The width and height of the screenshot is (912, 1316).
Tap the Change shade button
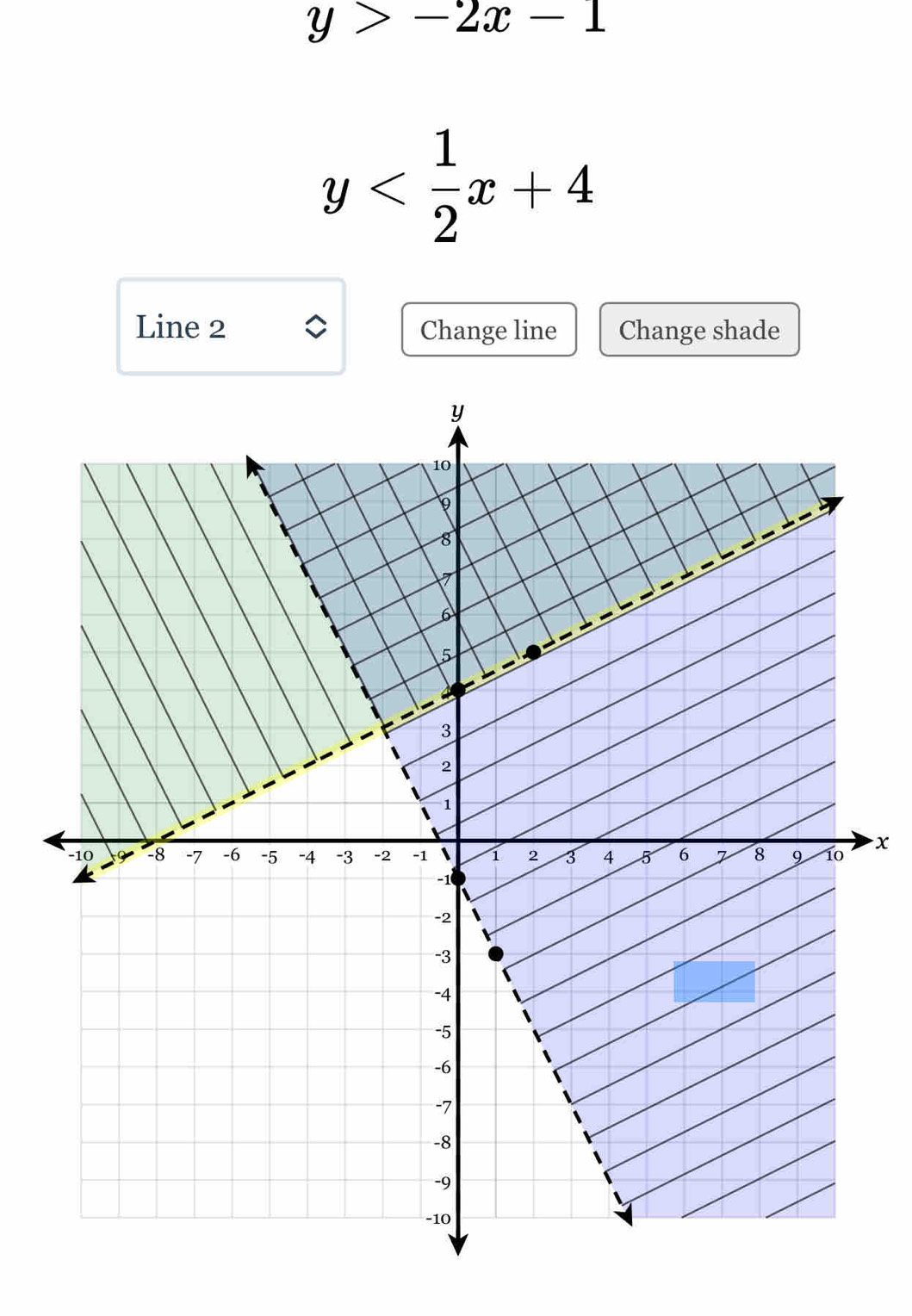[x=698, y=330]
